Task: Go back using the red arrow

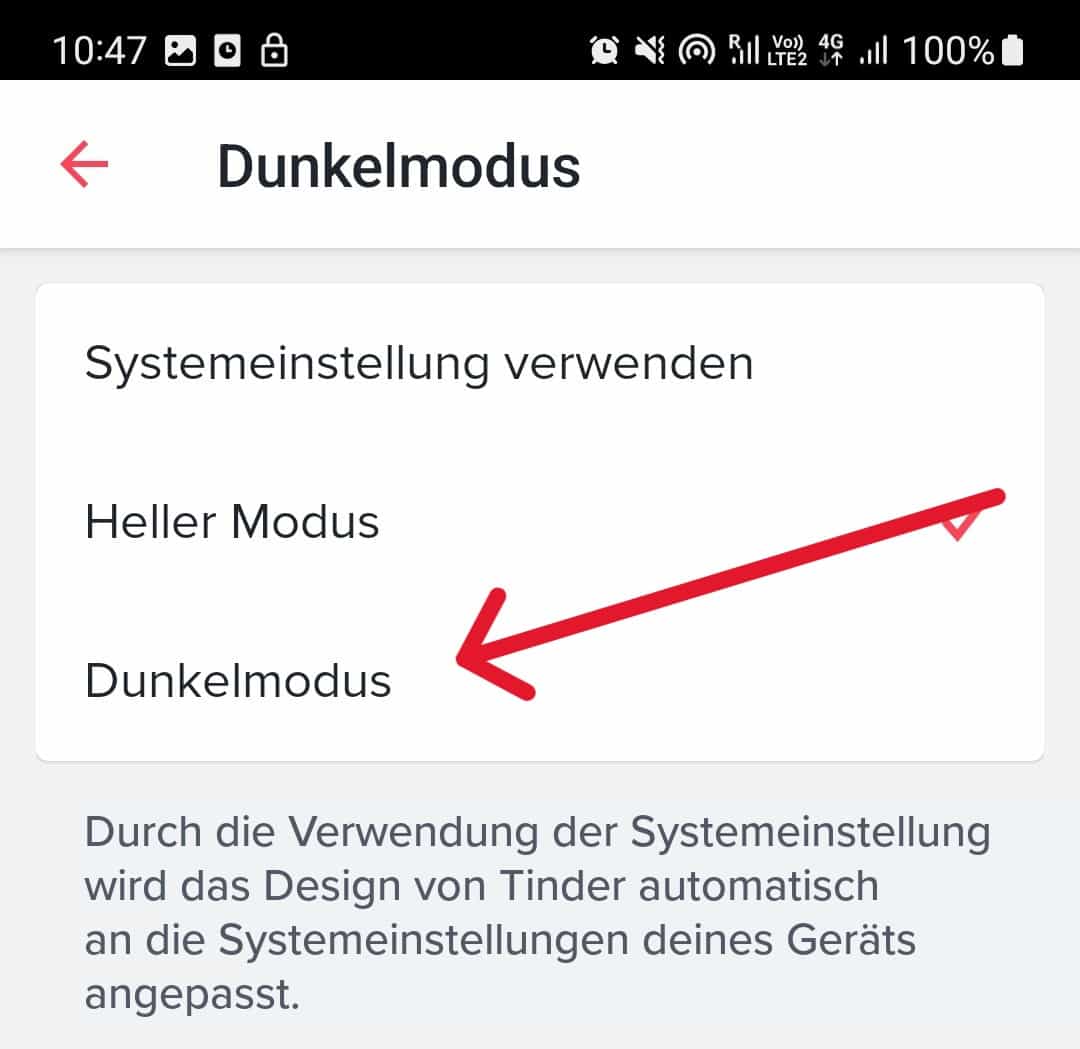Action: (x=84, y=165)
